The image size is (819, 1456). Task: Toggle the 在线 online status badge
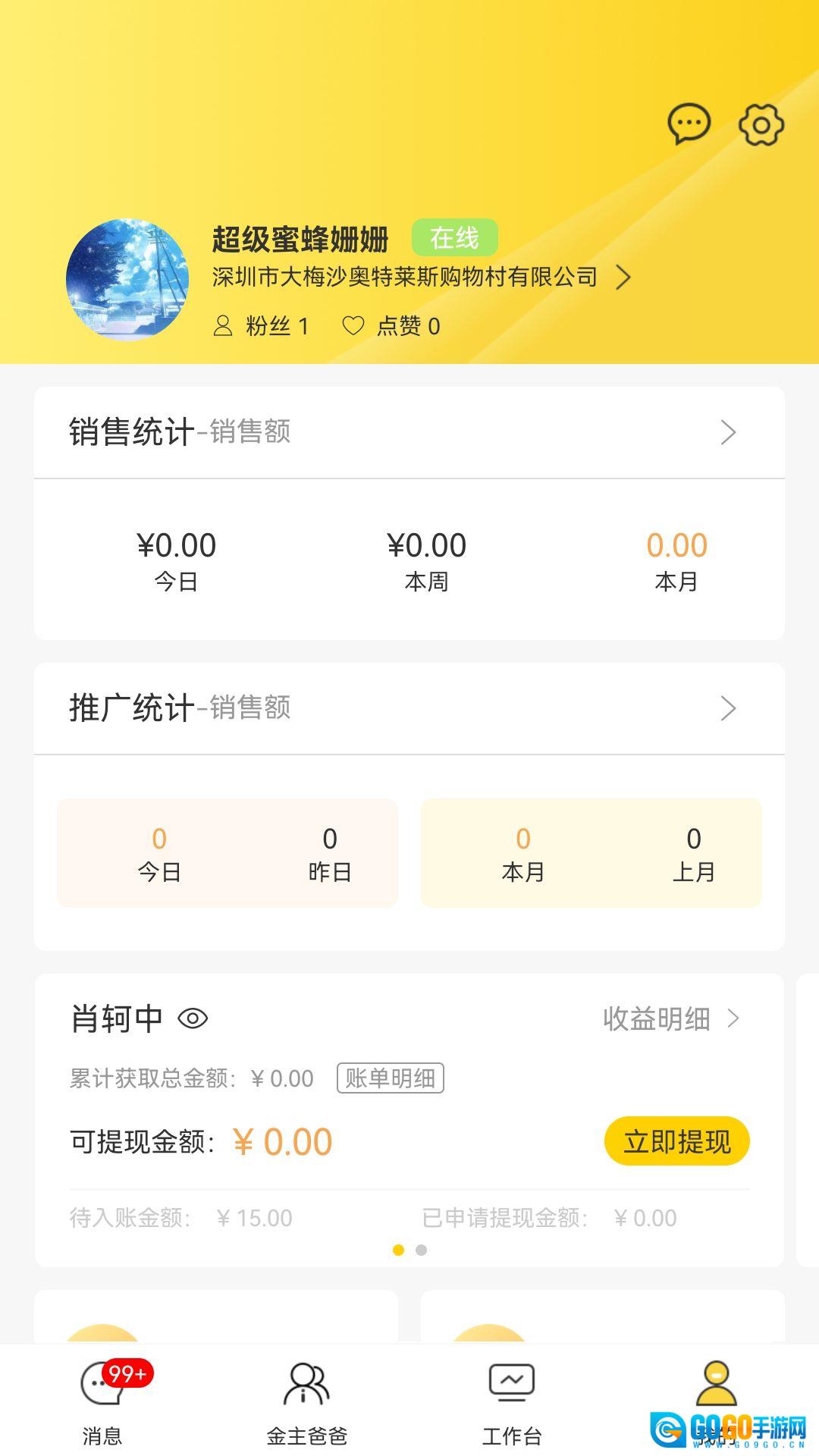456,236
